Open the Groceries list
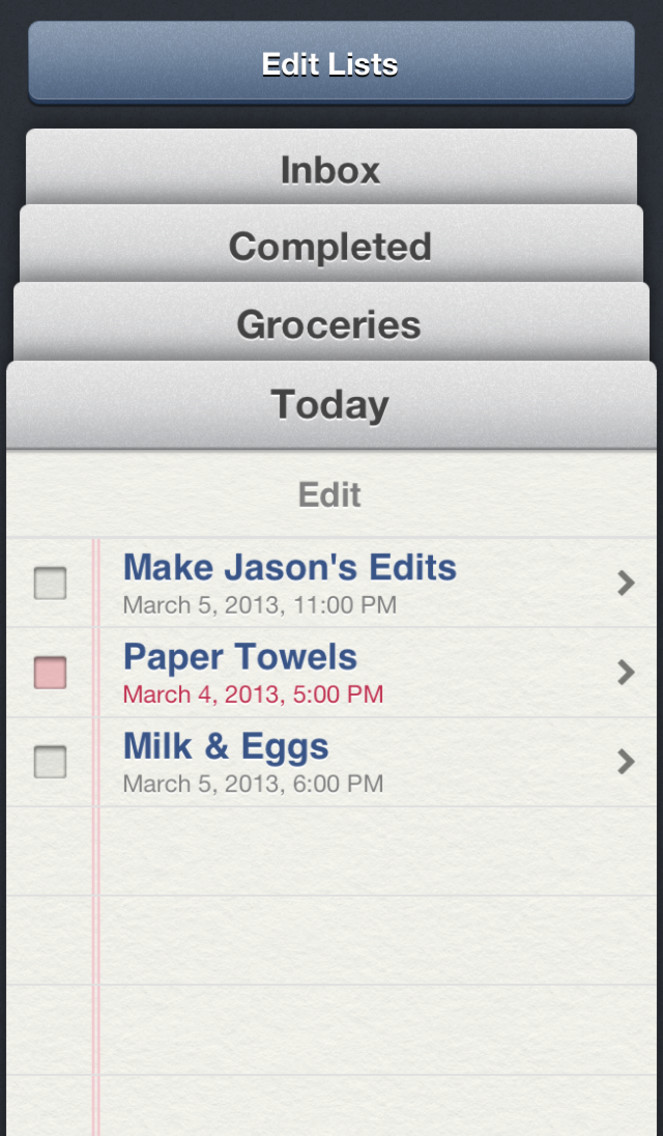The image size is (663, 1136). (331, 323)
